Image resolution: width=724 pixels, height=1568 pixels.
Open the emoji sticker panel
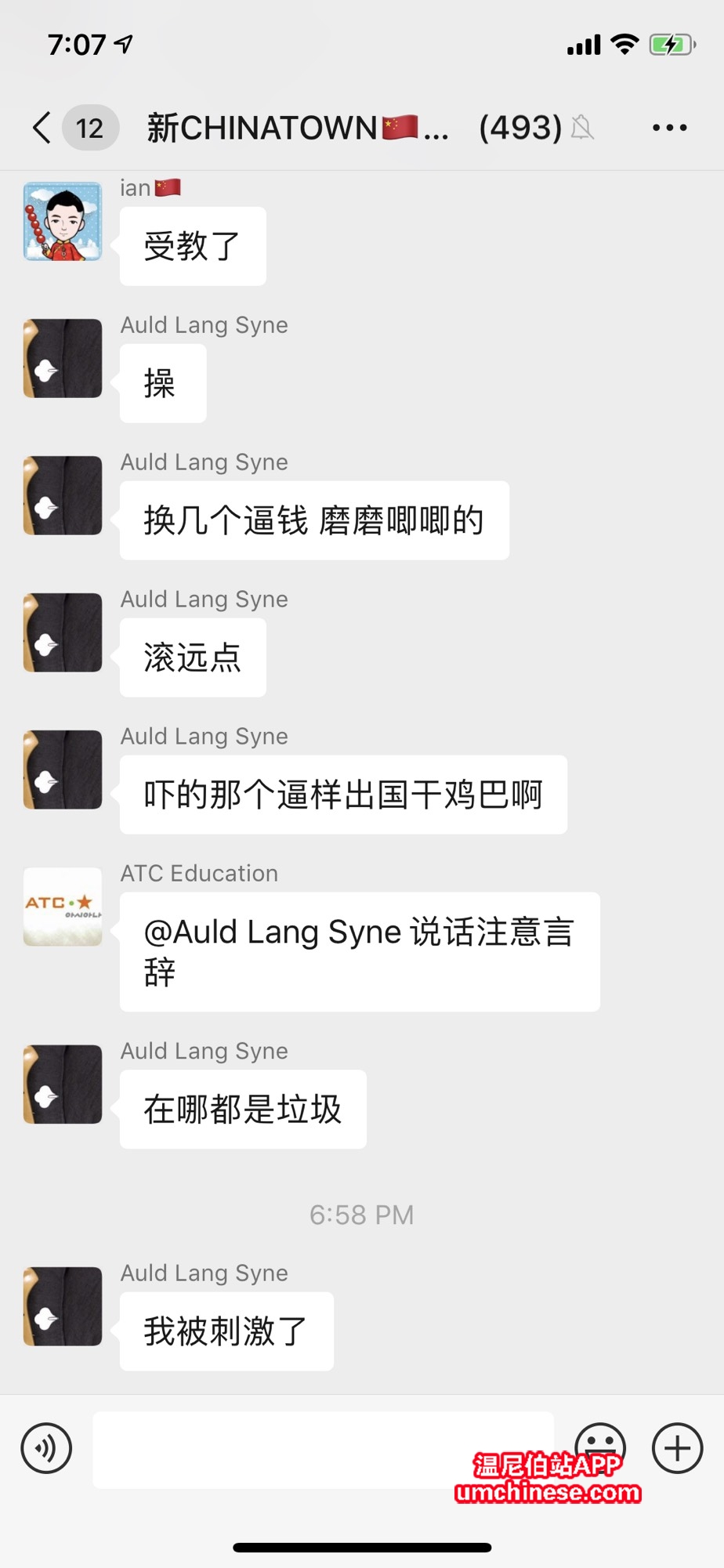point(600,1439)
